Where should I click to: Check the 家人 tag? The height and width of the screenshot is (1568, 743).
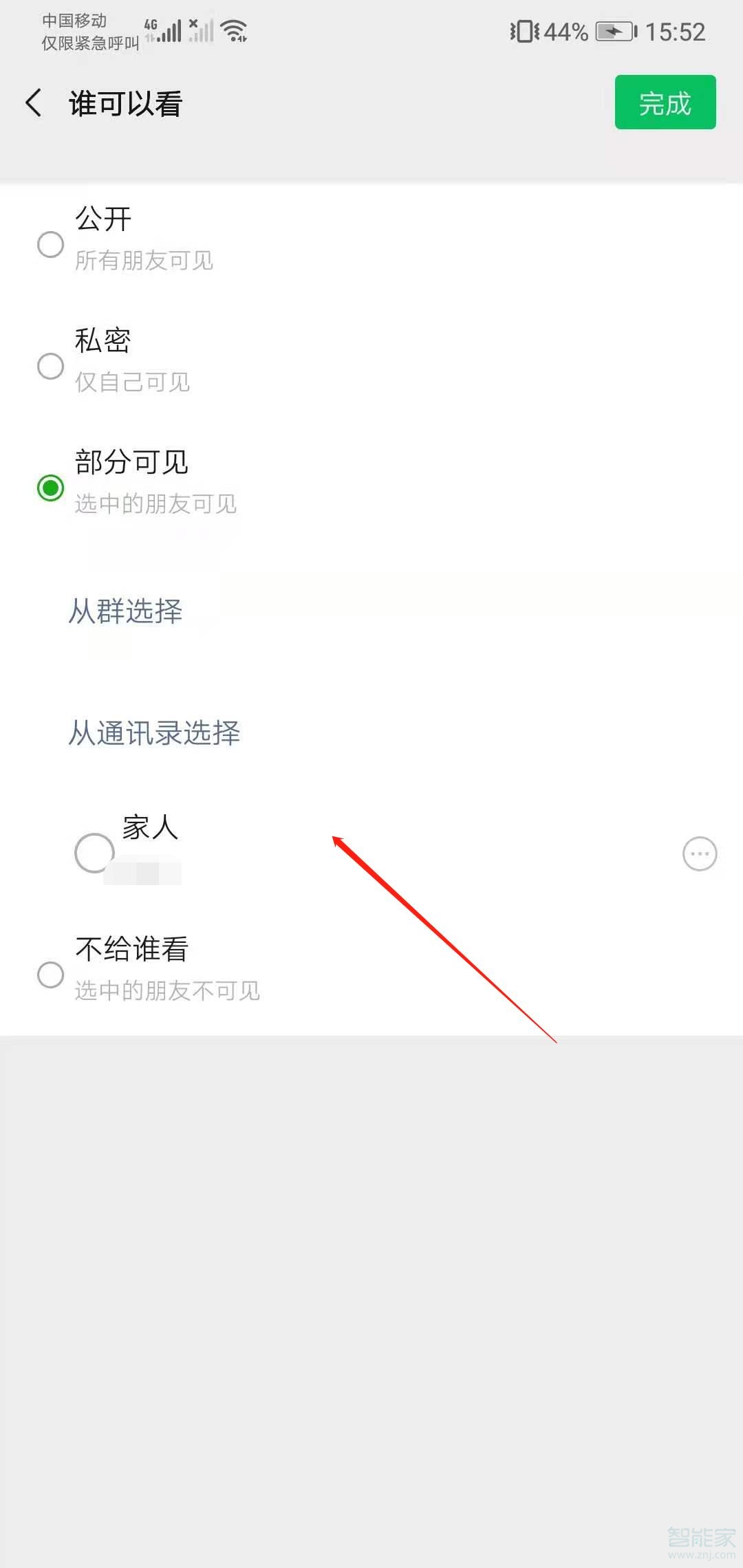(x=94, y=853)
